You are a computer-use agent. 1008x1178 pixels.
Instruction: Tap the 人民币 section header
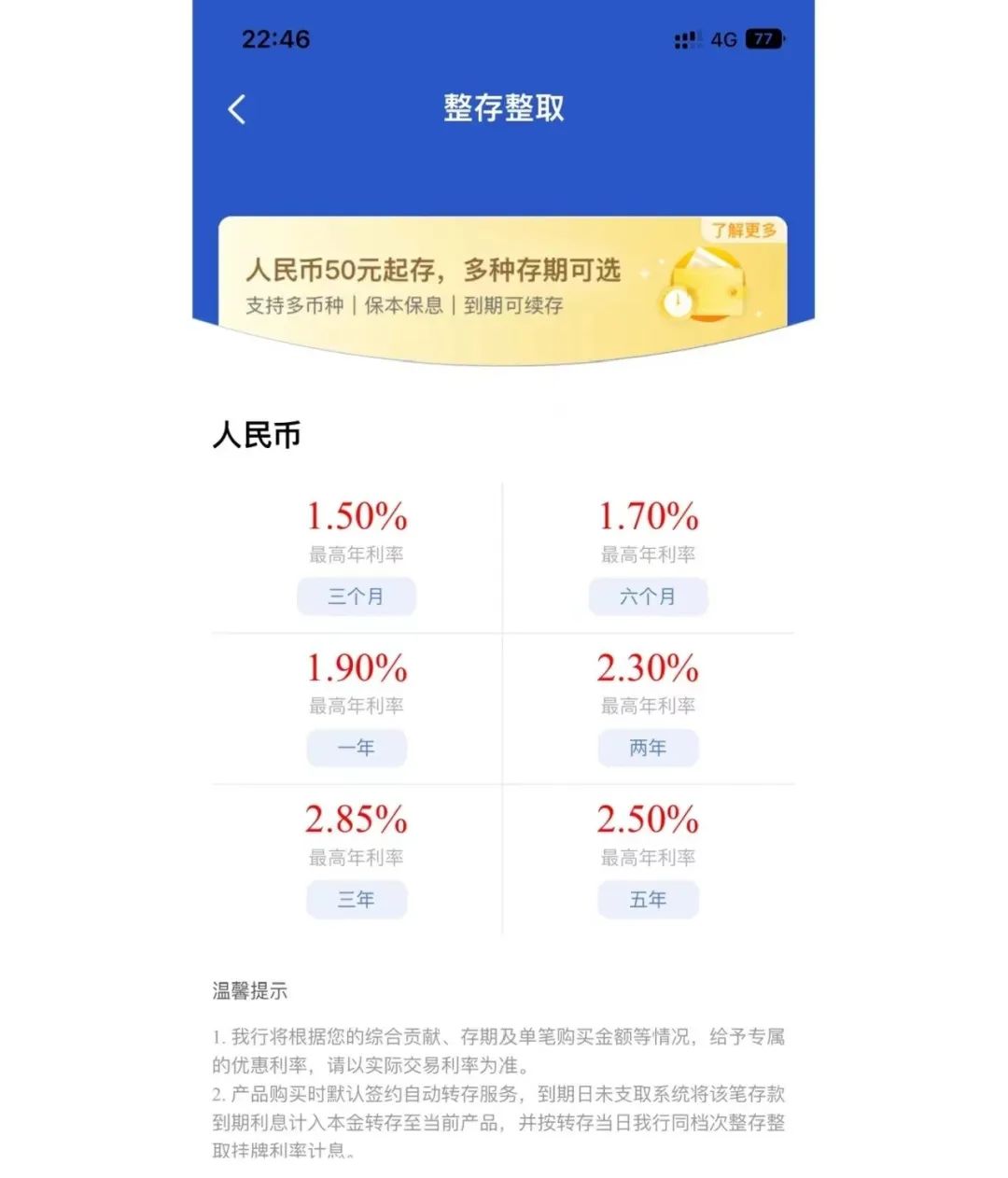coord(258,436)
